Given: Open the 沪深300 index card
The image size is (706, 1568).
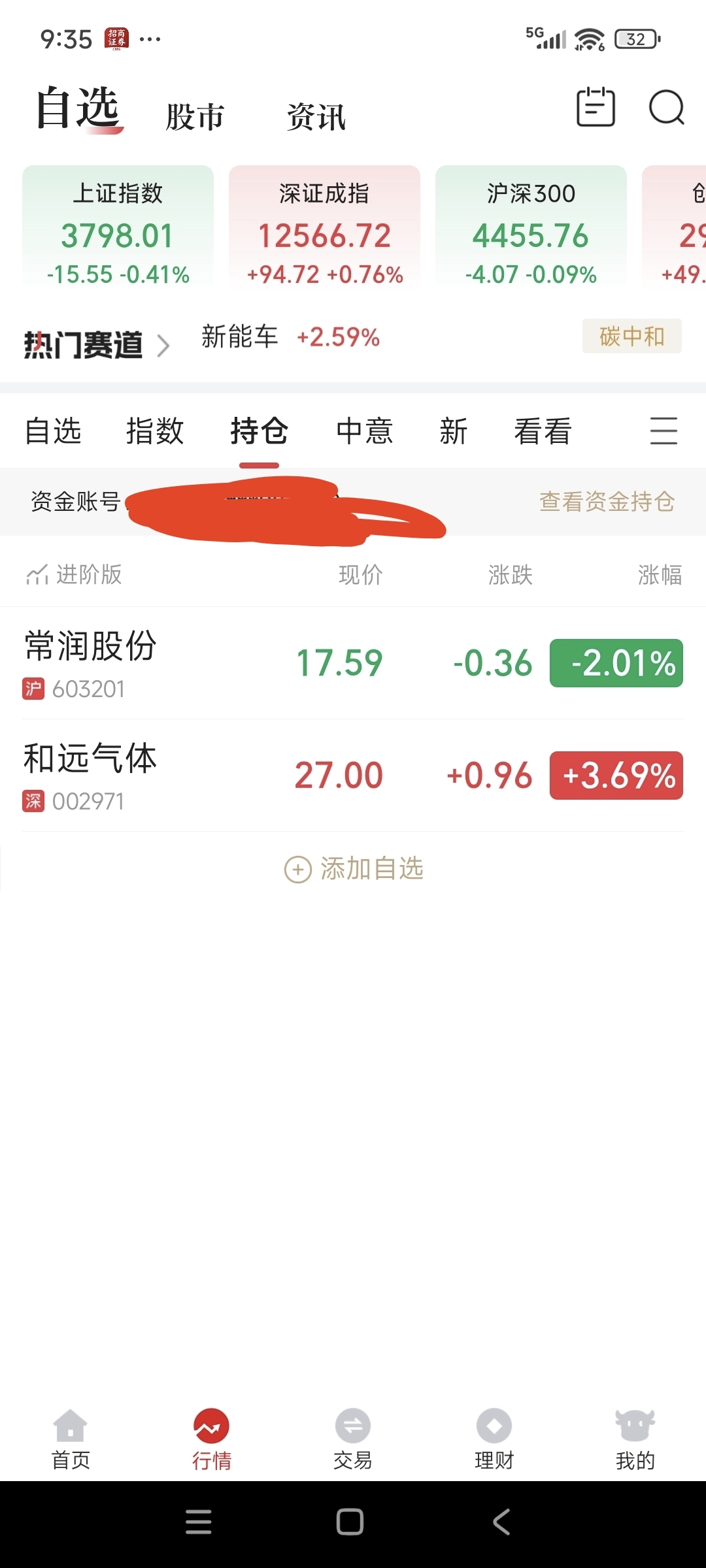Looking at the screenshot, I should [531, 226].
